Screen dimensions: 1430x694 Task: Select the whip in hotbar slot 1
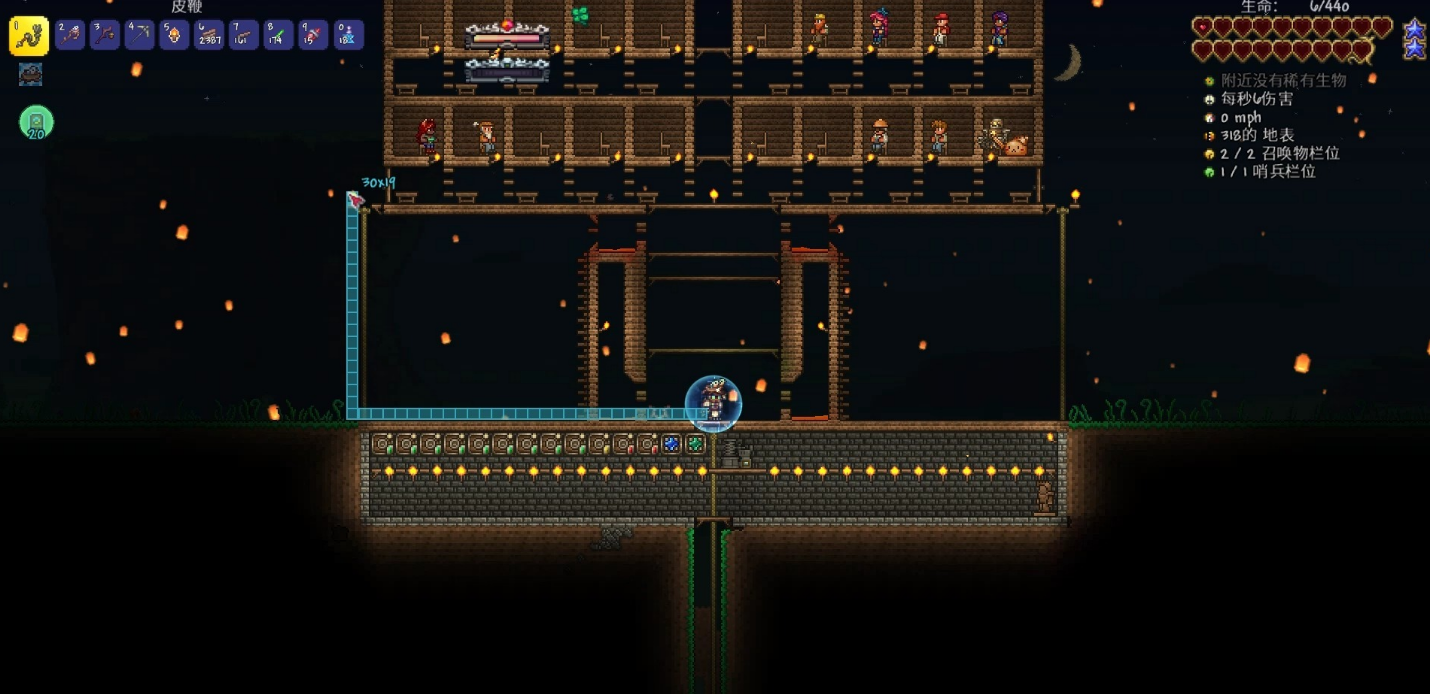pyautogui.click(x=29, y=36)
